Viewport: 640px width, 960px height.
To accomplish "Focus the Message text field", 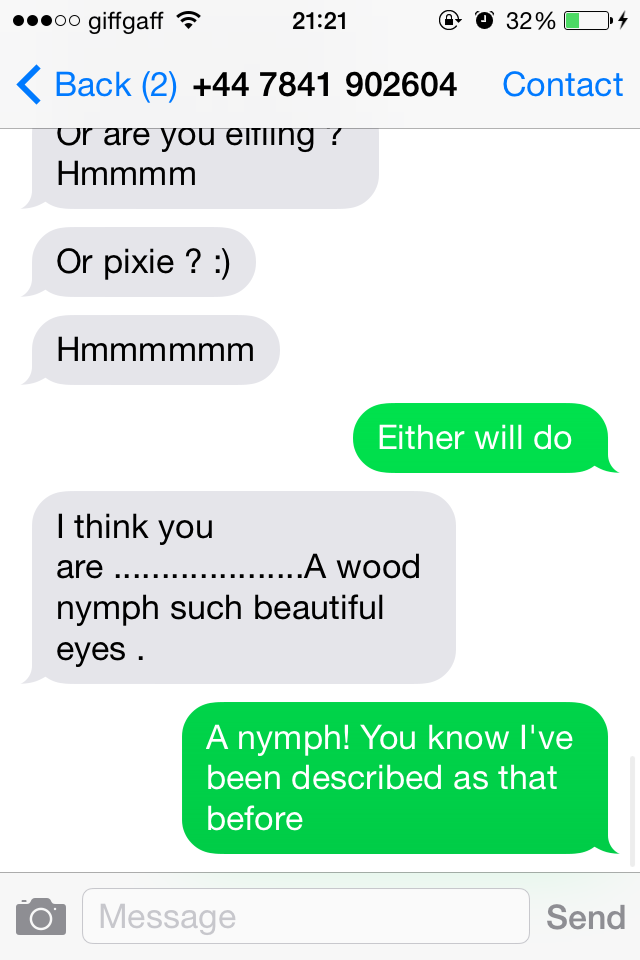I will [305, 916].
